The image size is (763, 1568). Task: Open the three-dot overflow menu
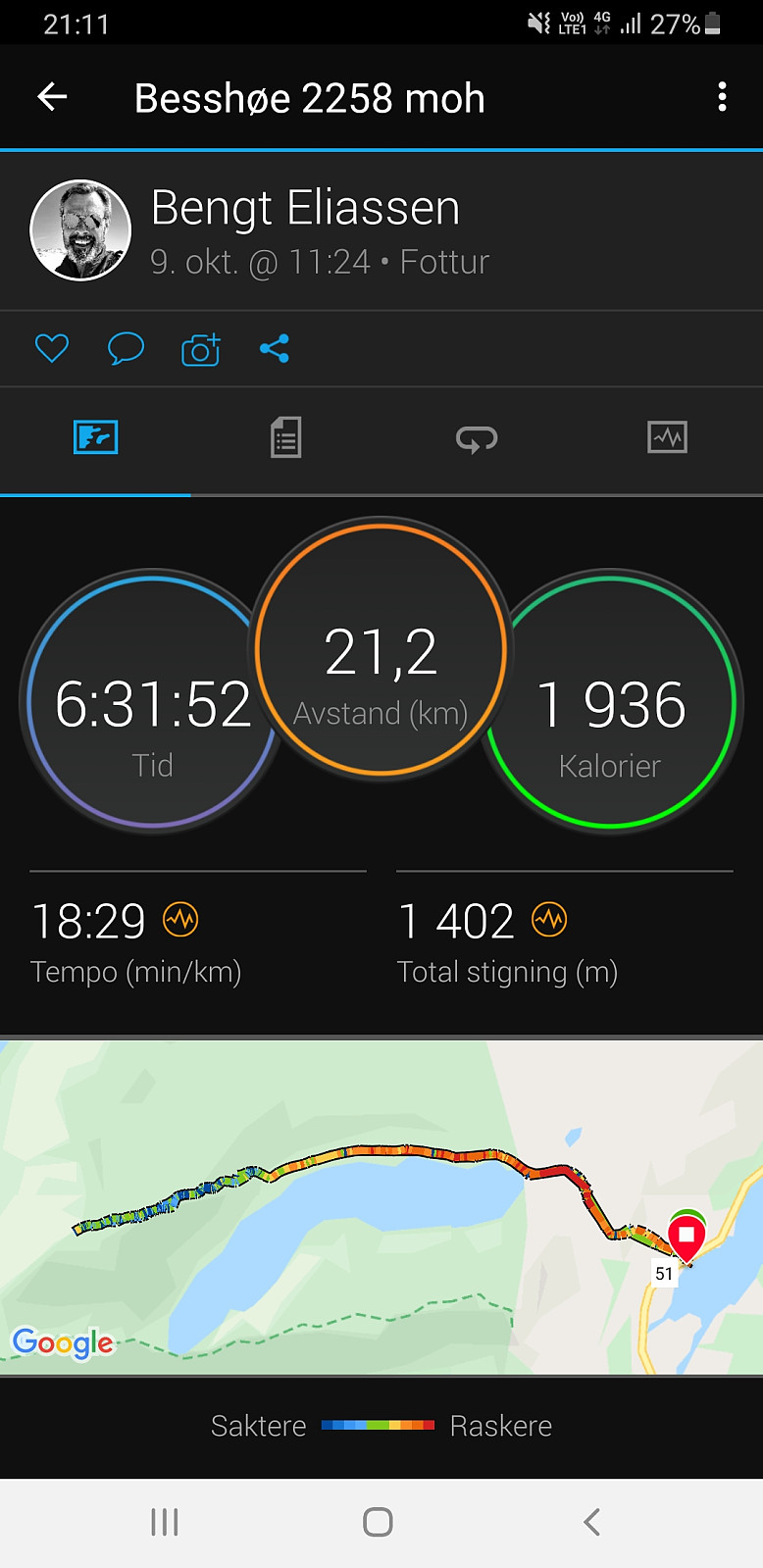[x=723, y=97]
